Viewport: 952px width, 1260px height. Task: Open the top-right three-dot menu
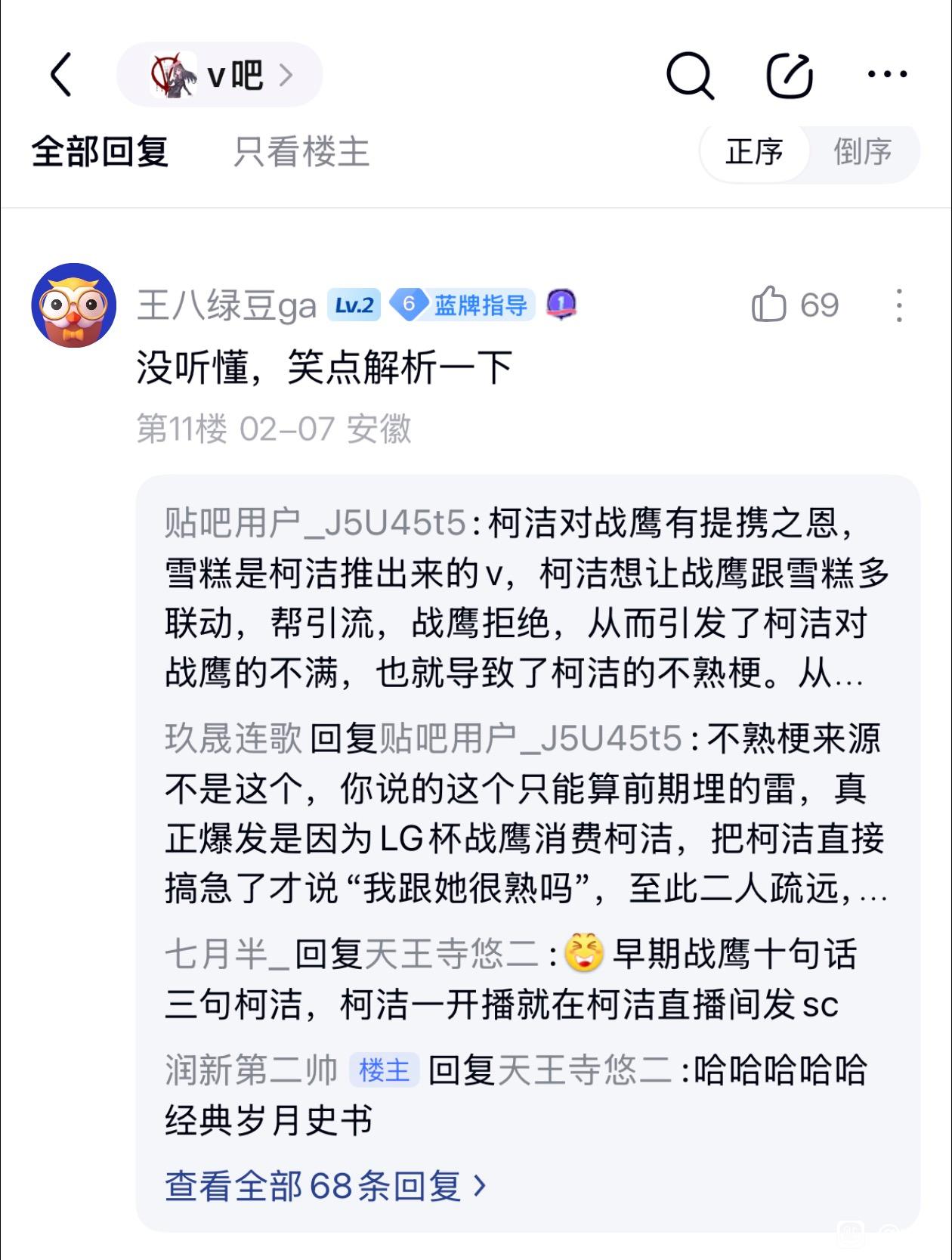887,74
